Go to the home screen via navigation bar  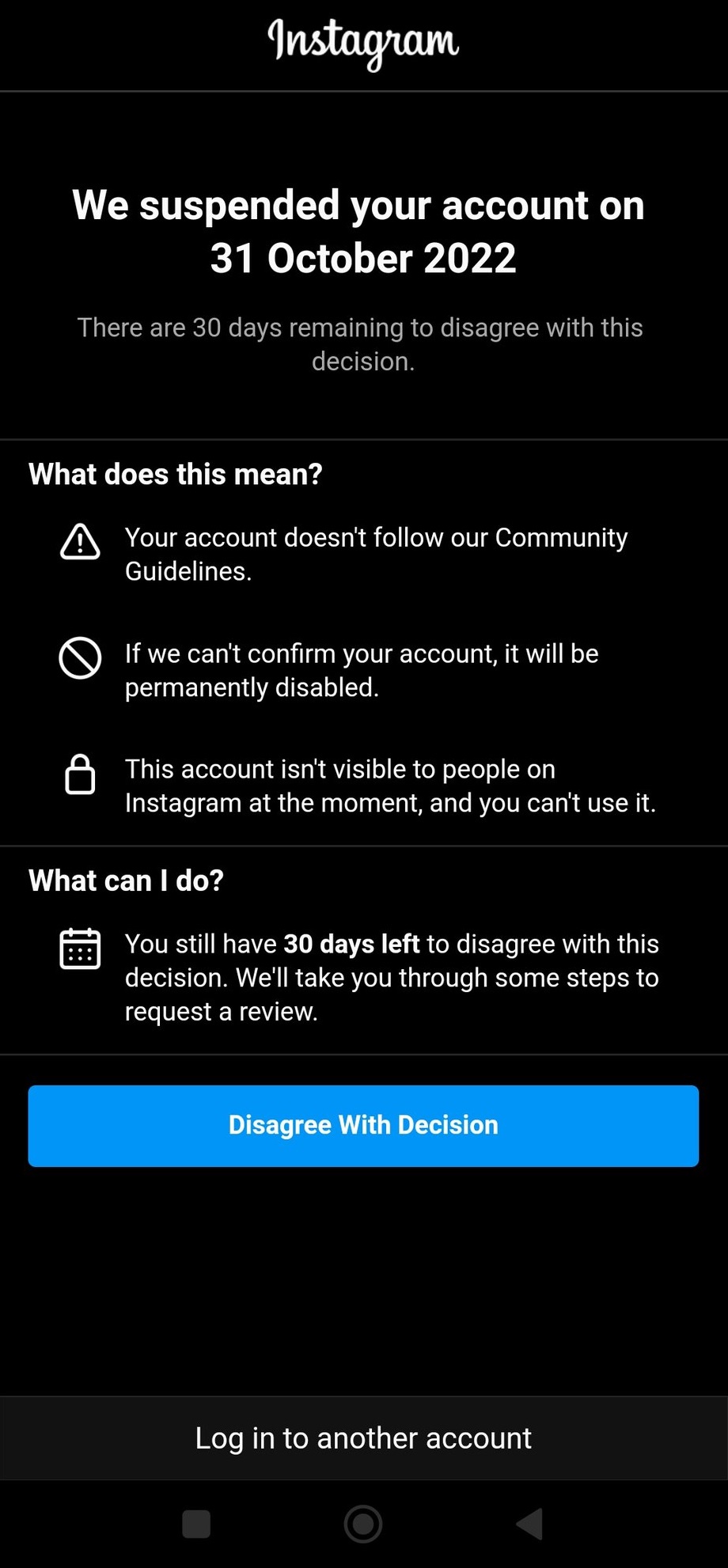click(363, 1524)
